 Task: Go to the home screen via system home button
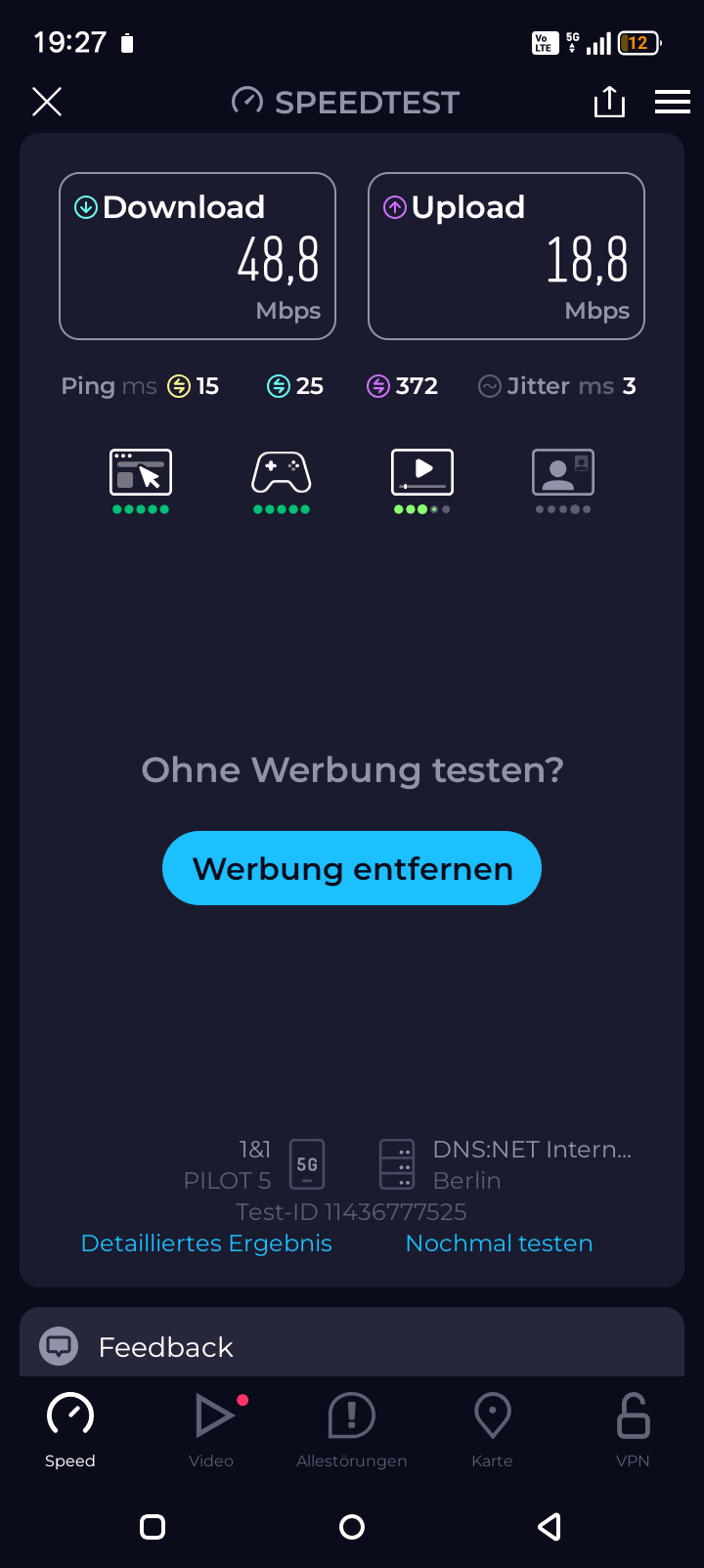click(x=352, y=1527)
